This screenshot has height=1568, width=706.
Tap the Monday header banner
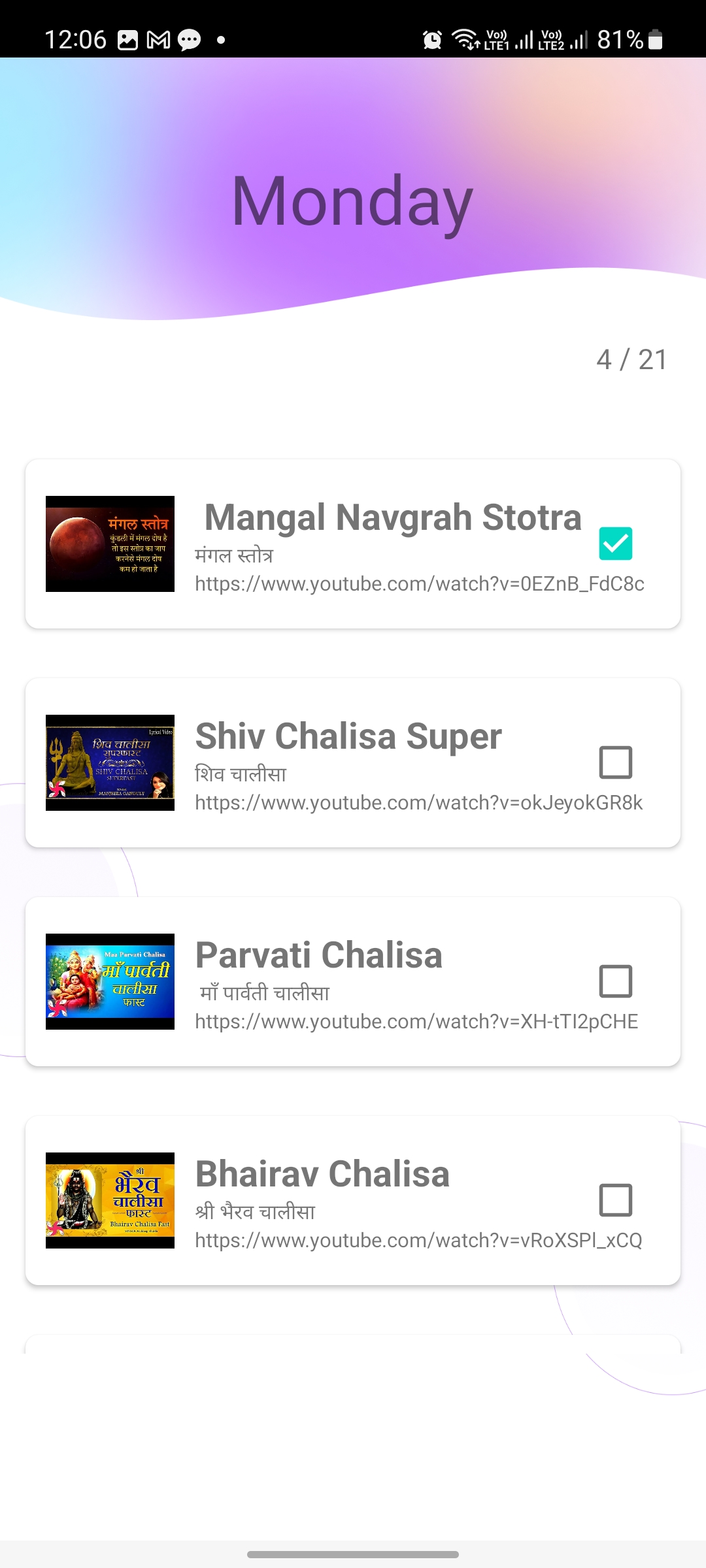click(353, 201)
